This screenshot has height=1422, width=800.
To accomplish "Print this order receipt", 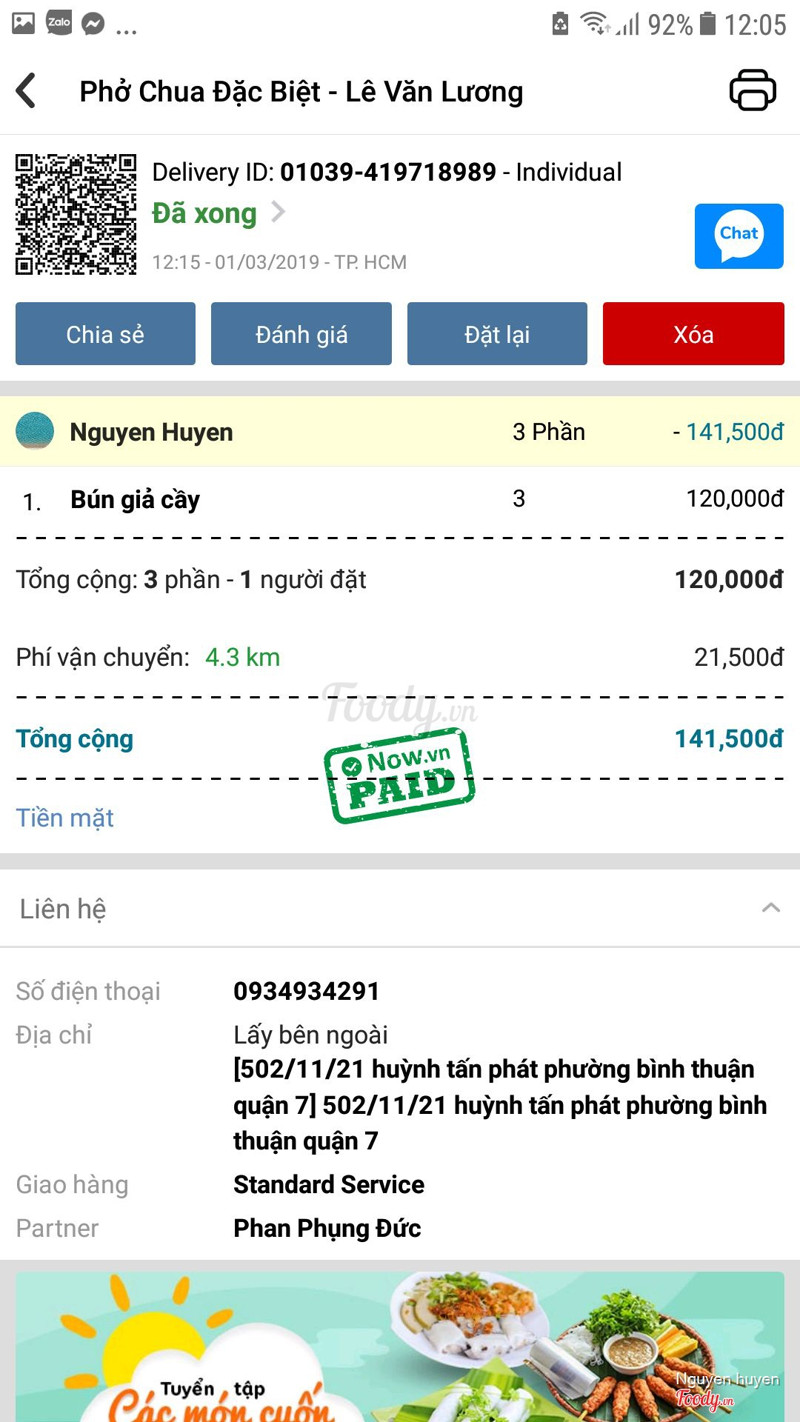I will point(752,90).
